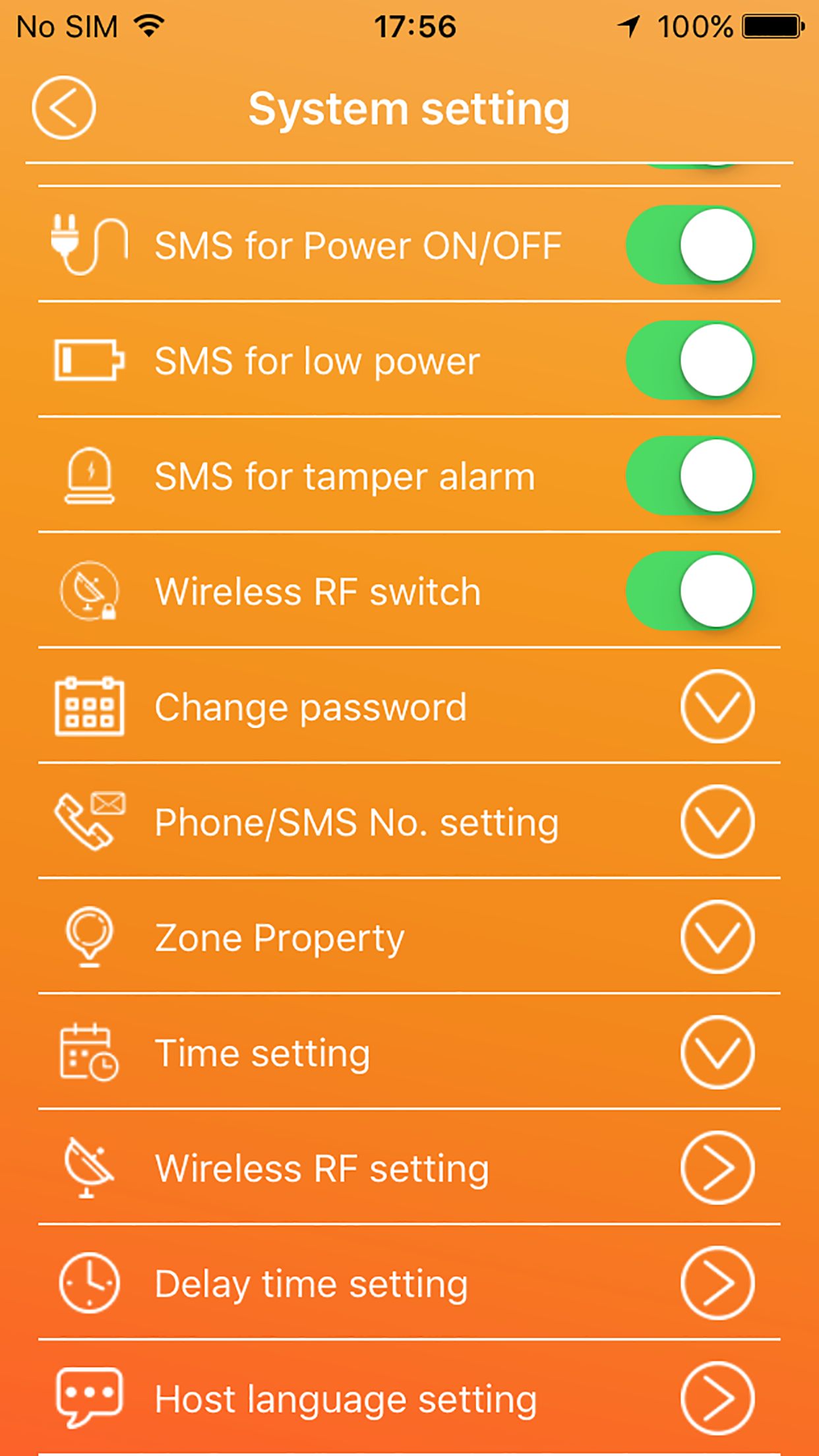Expand the Change password section

(717, 706)
